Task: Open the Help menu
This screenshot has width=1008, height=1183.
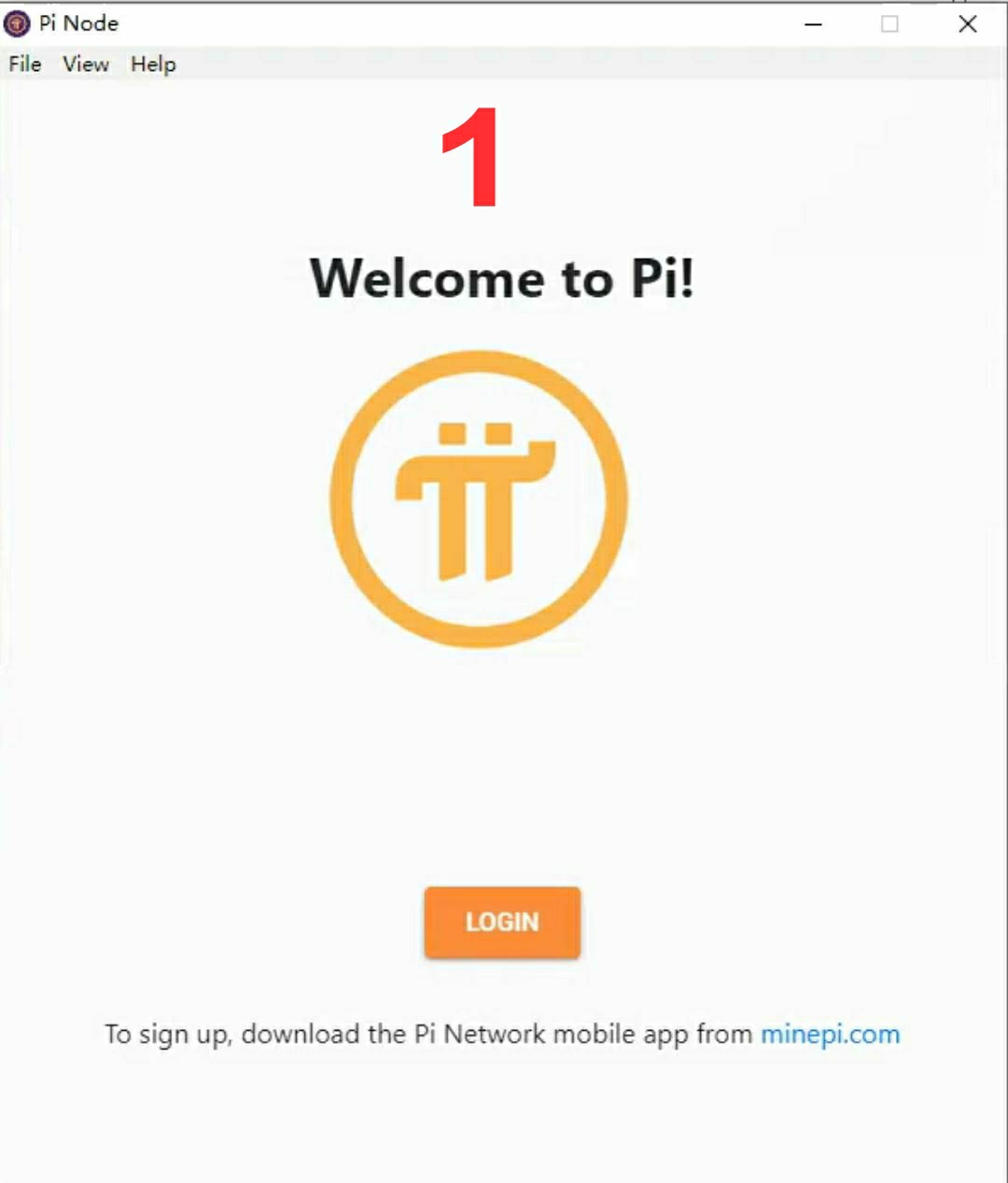Action: 153,64
